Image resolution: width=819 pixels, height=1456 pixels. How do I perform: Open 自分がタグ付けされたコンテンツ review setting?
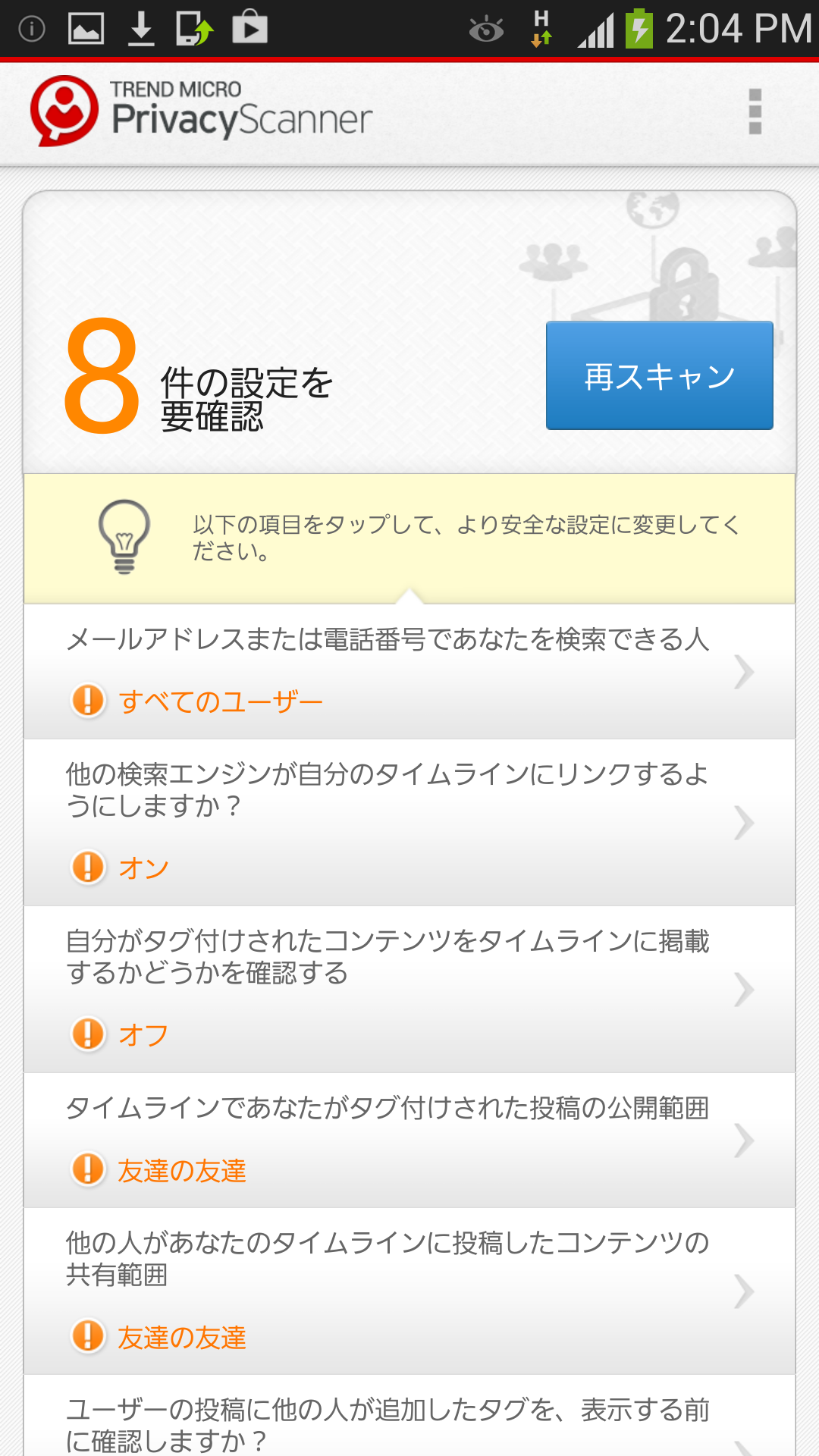coord(409,989)
